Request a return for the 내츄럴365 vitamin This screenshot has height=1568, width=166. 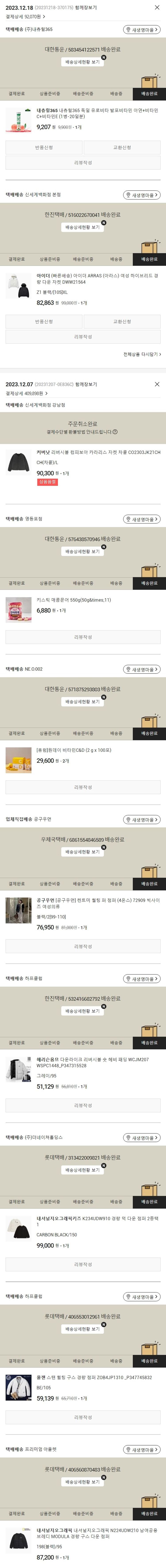44,147
